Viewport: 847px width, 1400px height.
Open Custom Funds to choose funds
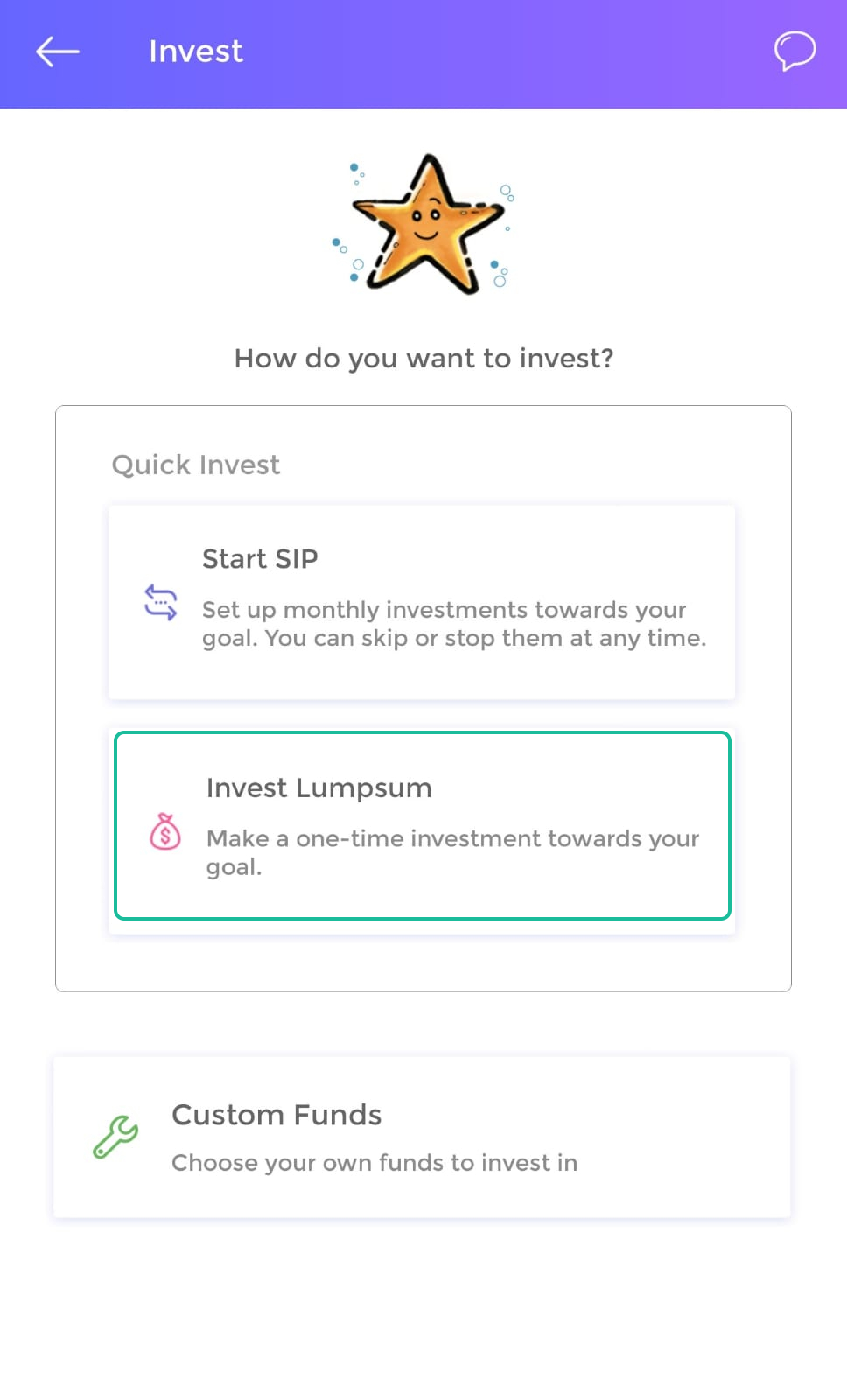(422, 1137)
